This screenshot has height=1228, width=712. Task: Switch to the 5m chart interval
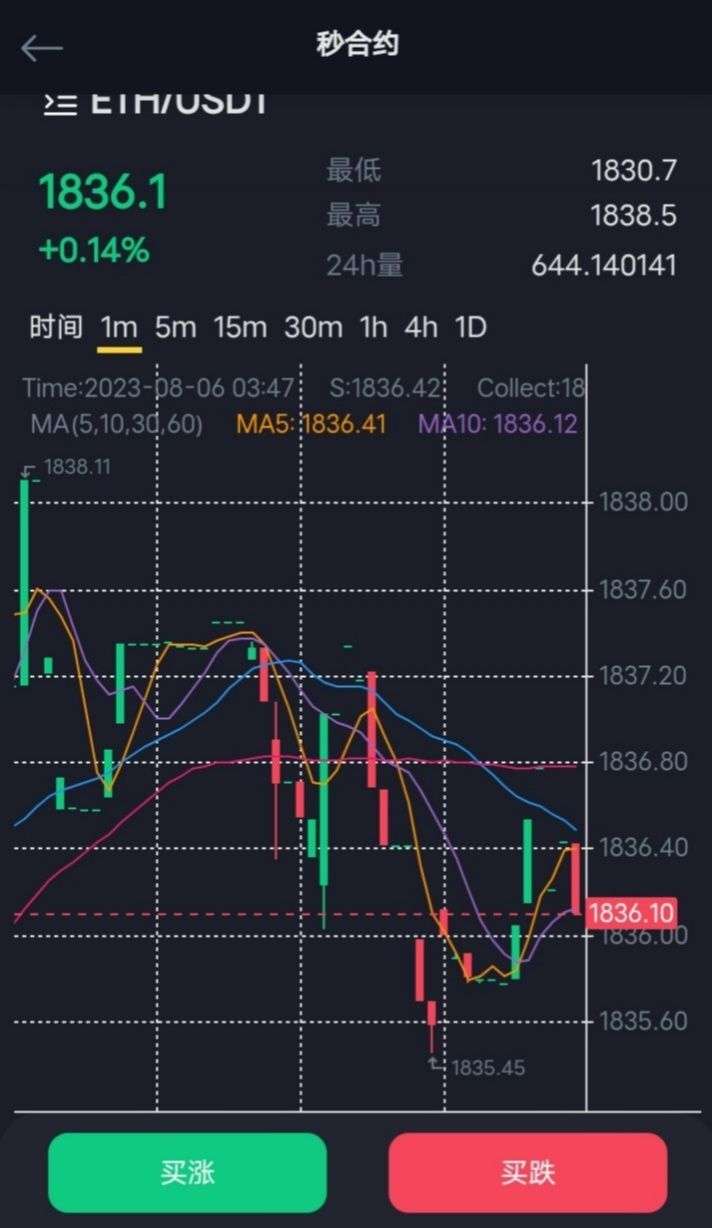tap(175, 327)
